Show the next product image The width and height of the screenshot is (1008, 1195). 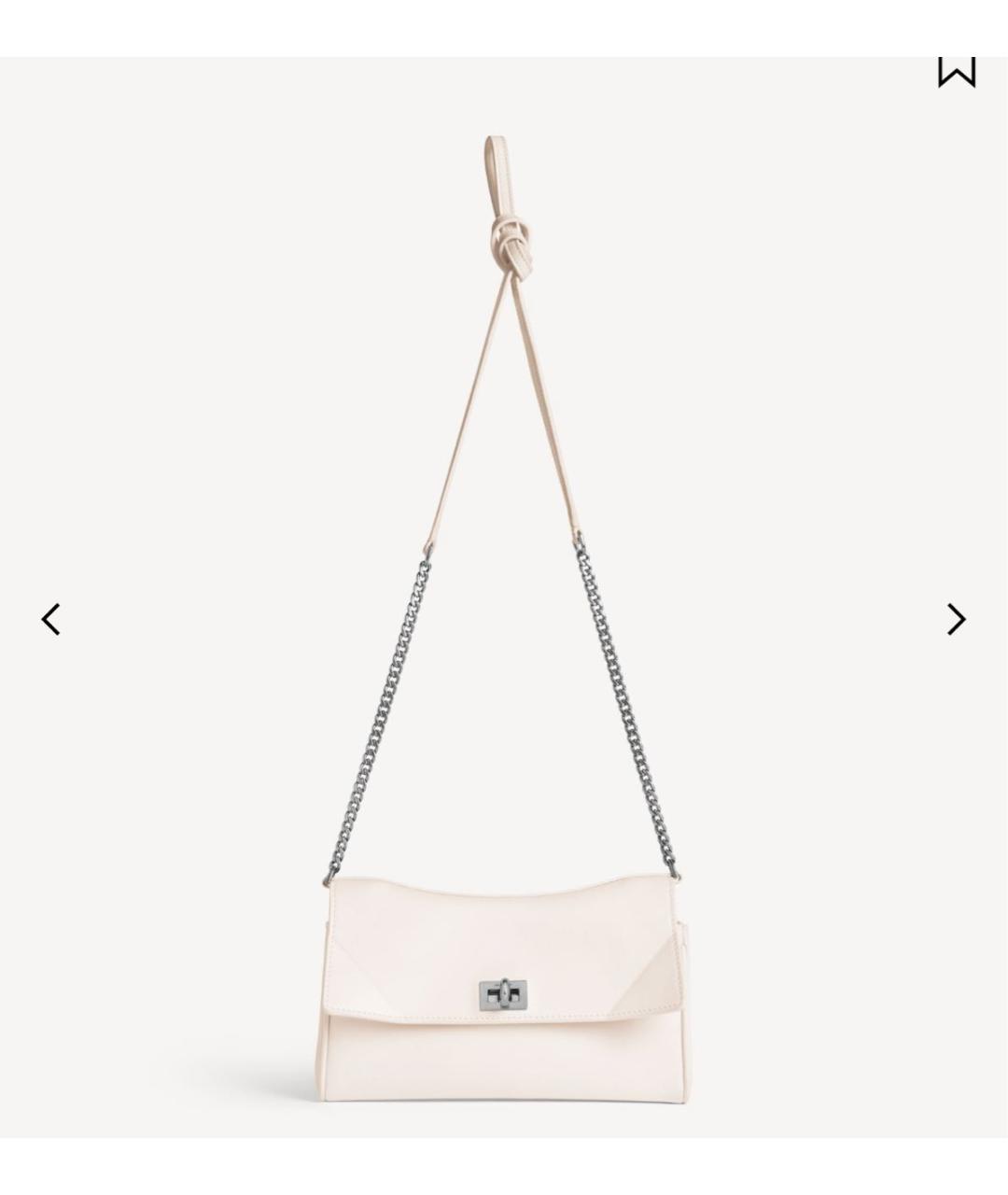(x=956, y=619)
